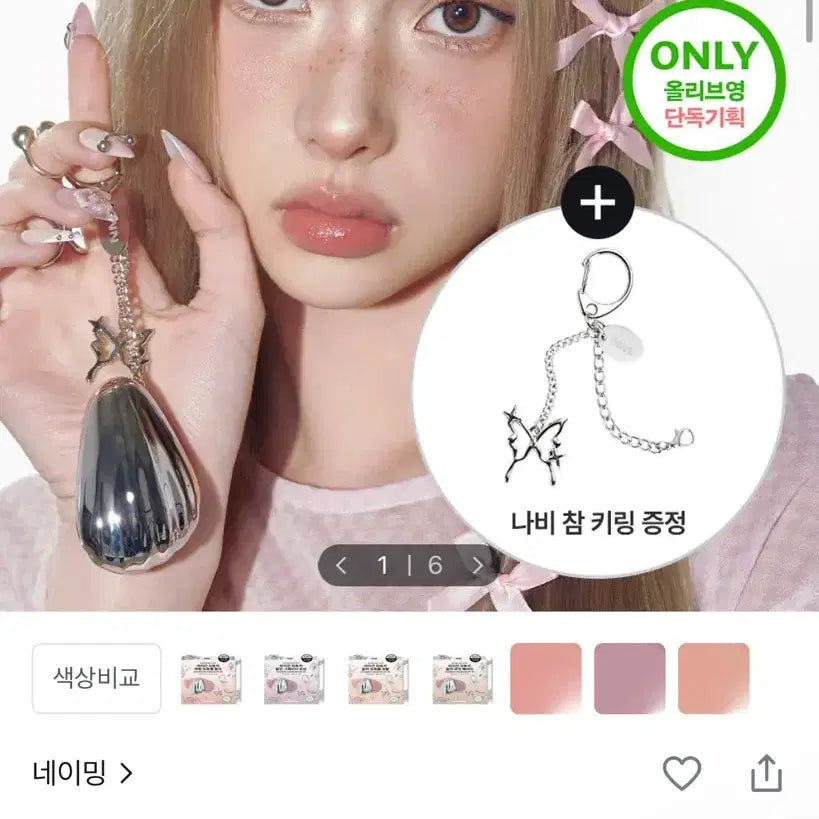
Task: Go to the previous product image
Action: (x=341, y=565)
